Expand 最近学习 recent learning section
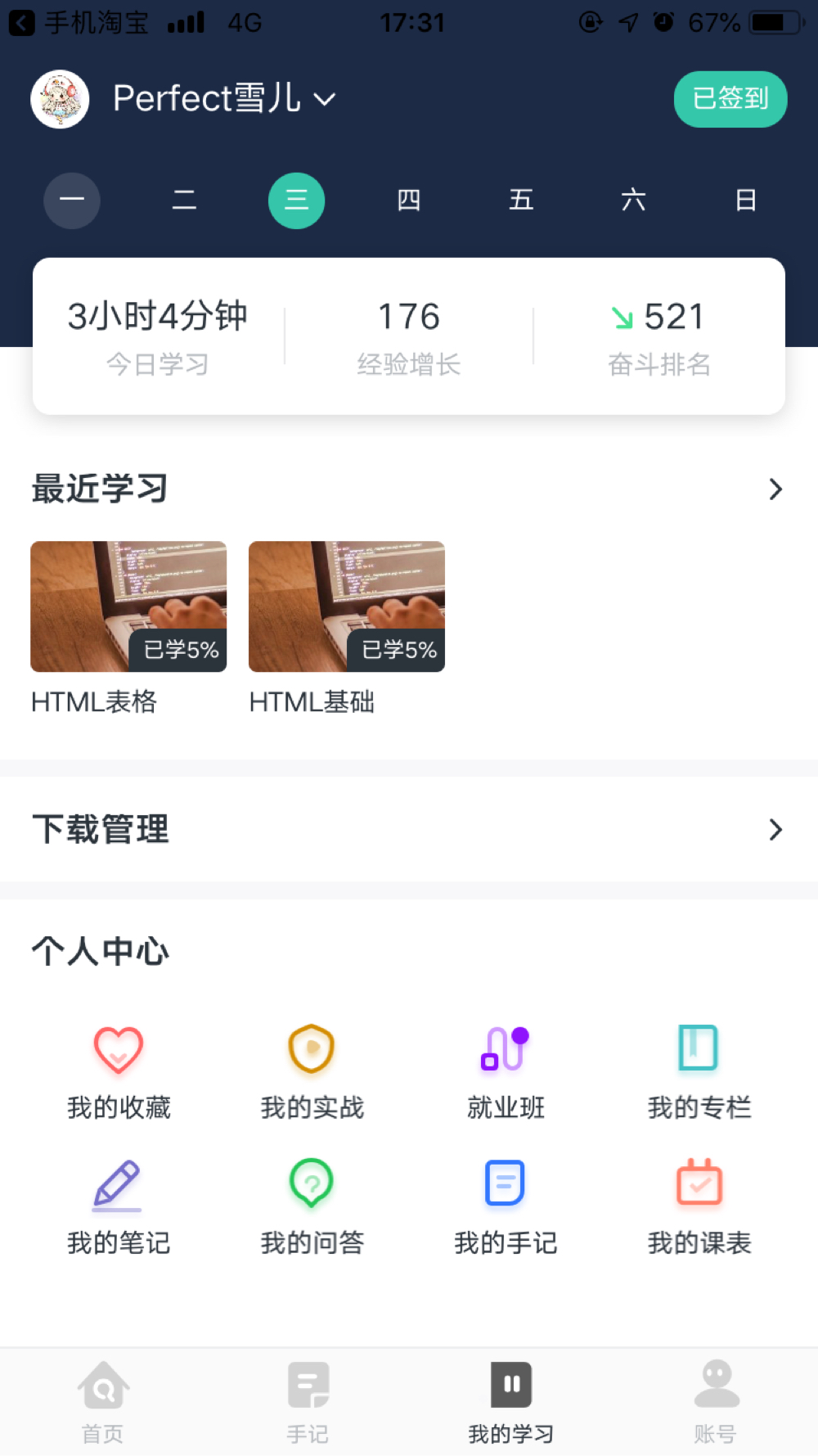Screen dimensions: 818x1456 click(775, 489)
